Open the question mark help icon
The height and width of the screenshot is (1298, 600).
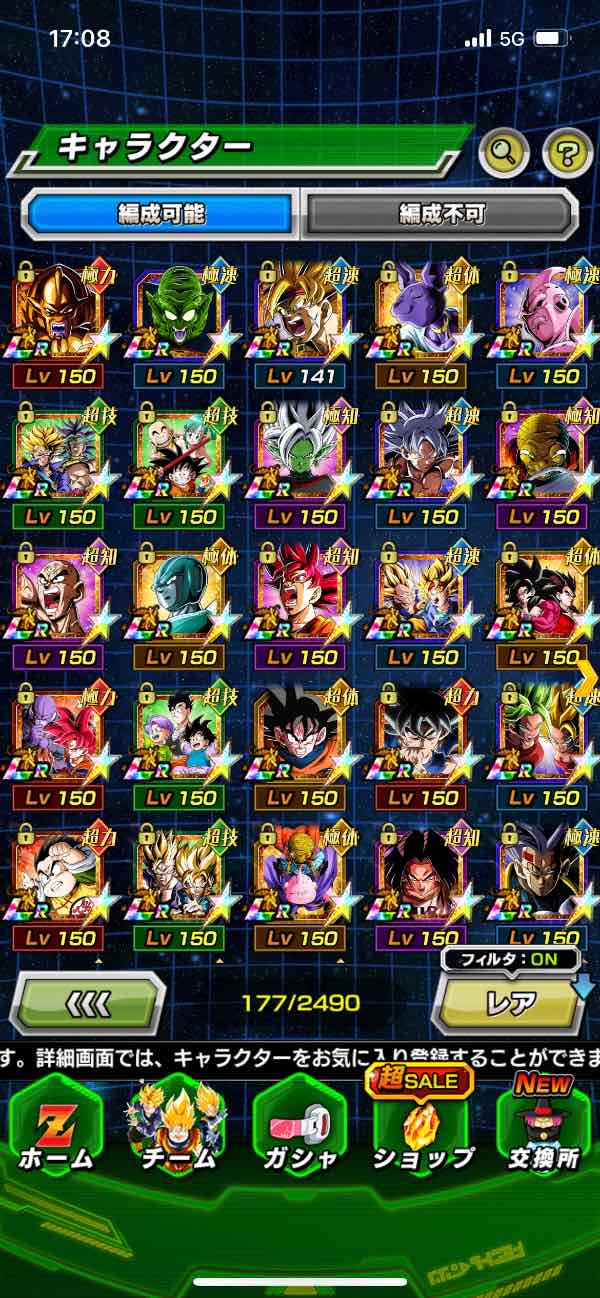567,153
